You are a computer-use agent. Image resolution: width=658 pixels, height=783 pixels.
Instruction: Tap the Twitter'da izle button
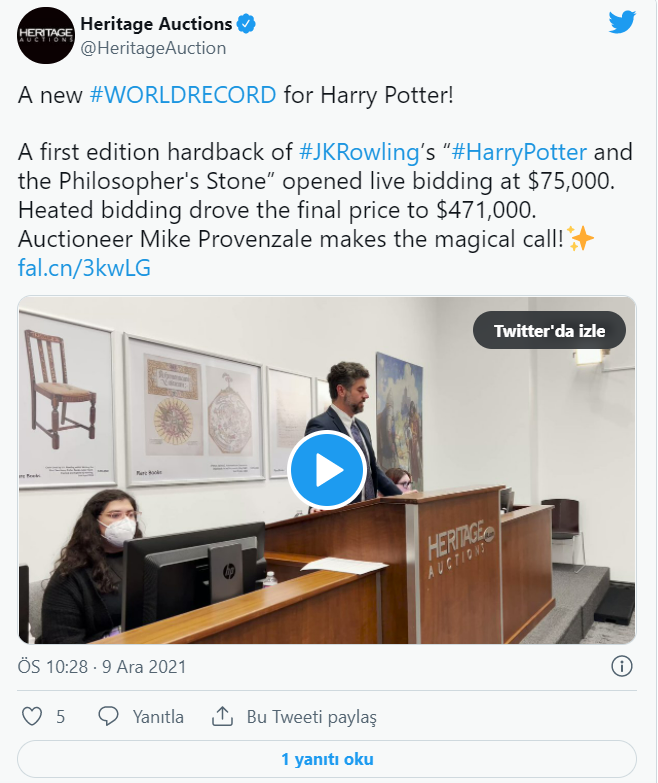point(549,330)
